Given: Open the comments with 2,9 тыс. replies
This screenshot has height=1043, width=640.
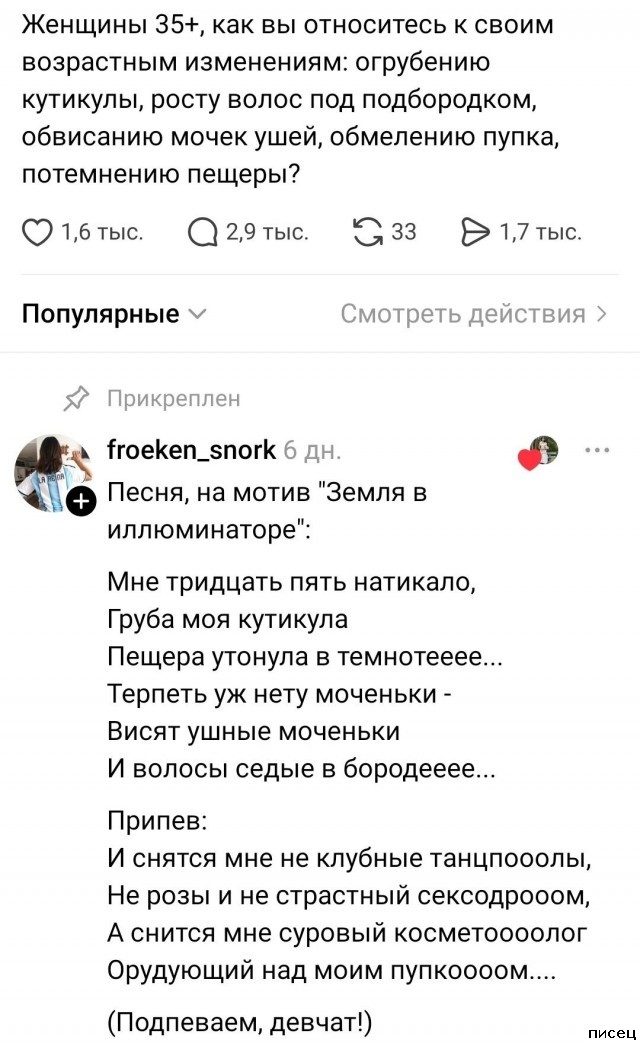Looking at the screenshot, I should click(203, 232).
